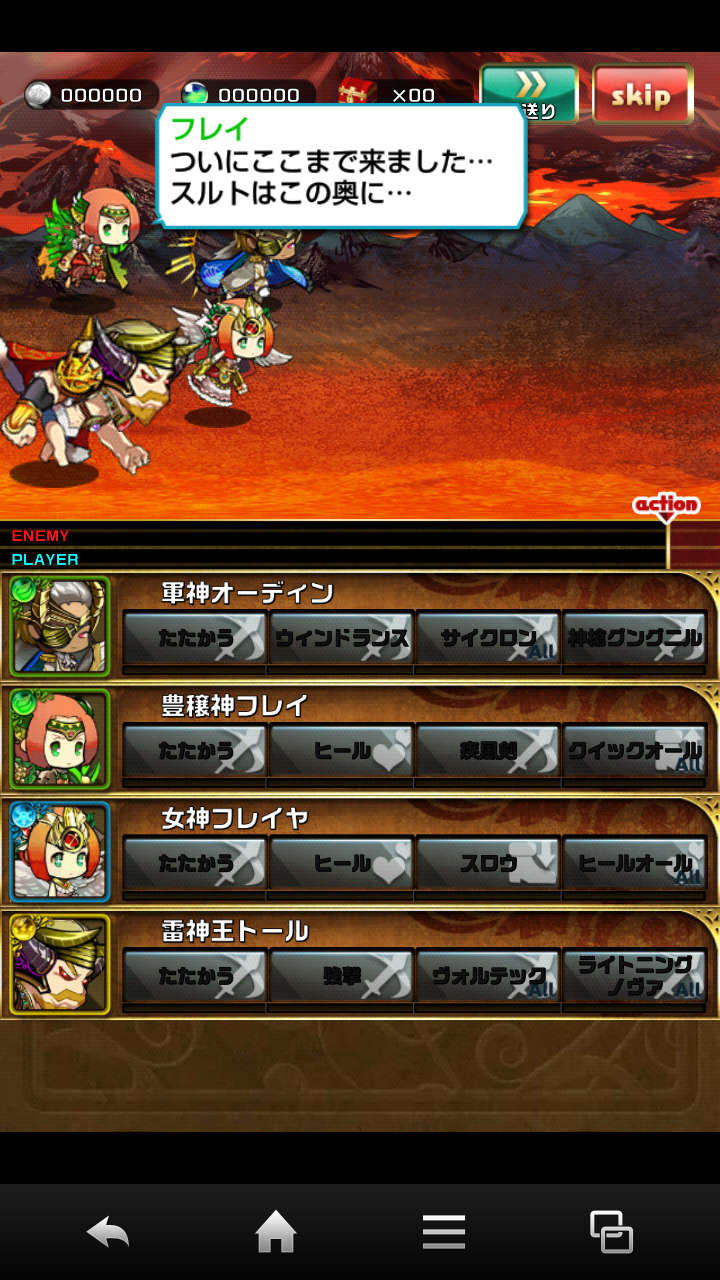Activate ライトニングノヴァ skill
Viewport: 720px width, 1280px height.
point(634,976)
